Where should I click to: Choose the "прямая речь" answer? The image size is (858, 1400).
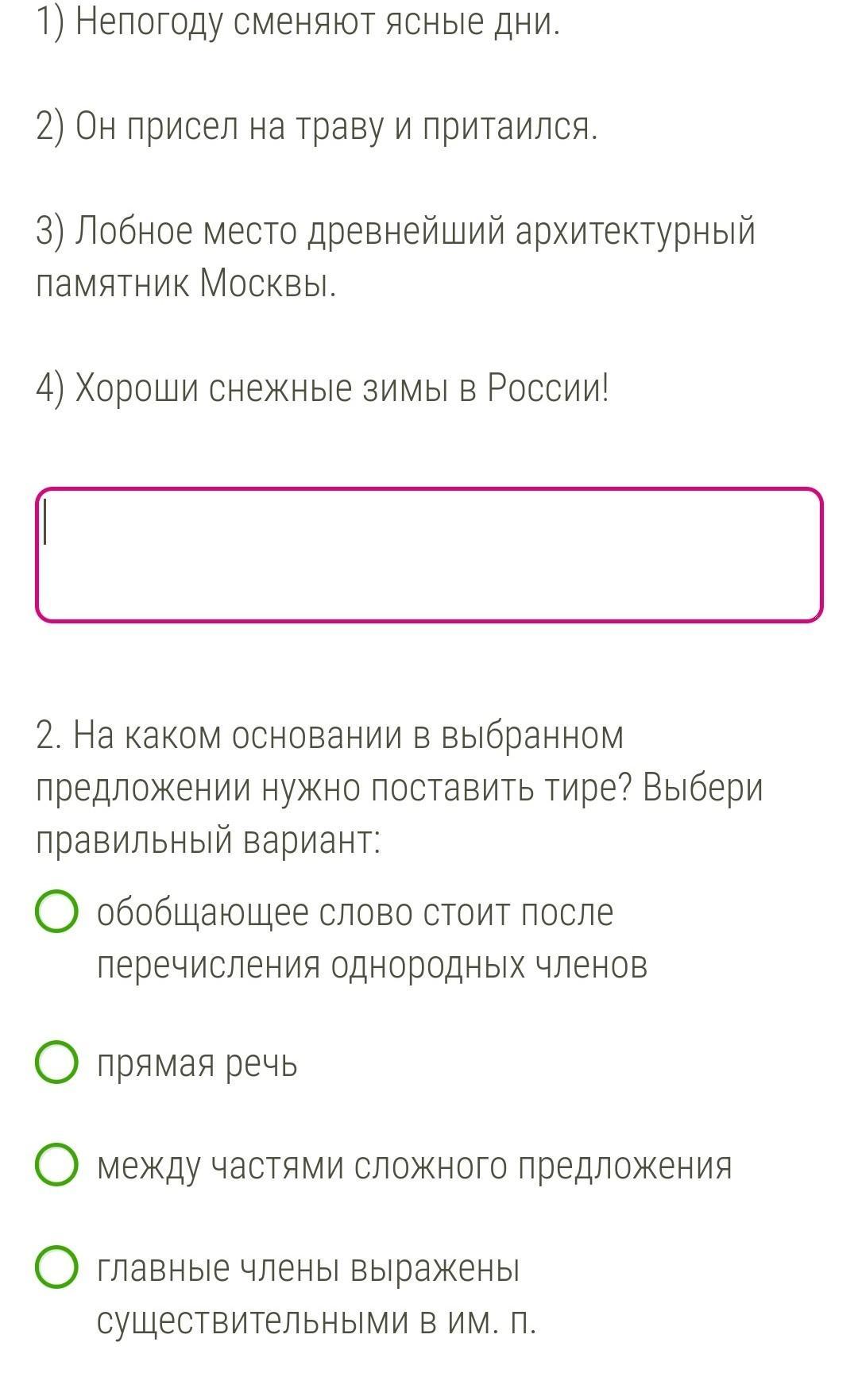(57, 1063)
